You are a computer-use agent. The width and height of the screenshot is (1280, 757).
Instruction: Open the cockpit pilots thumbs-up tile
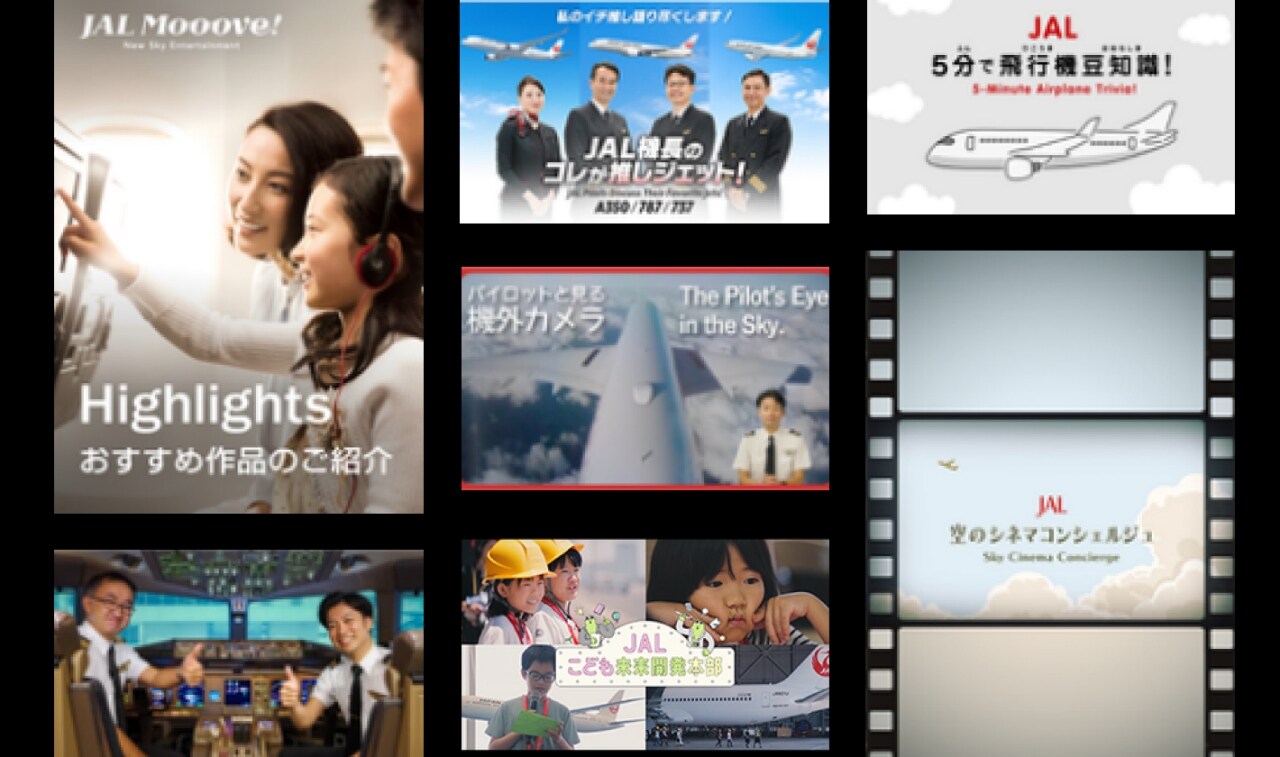pyautogui.click(x=238, y=653)
